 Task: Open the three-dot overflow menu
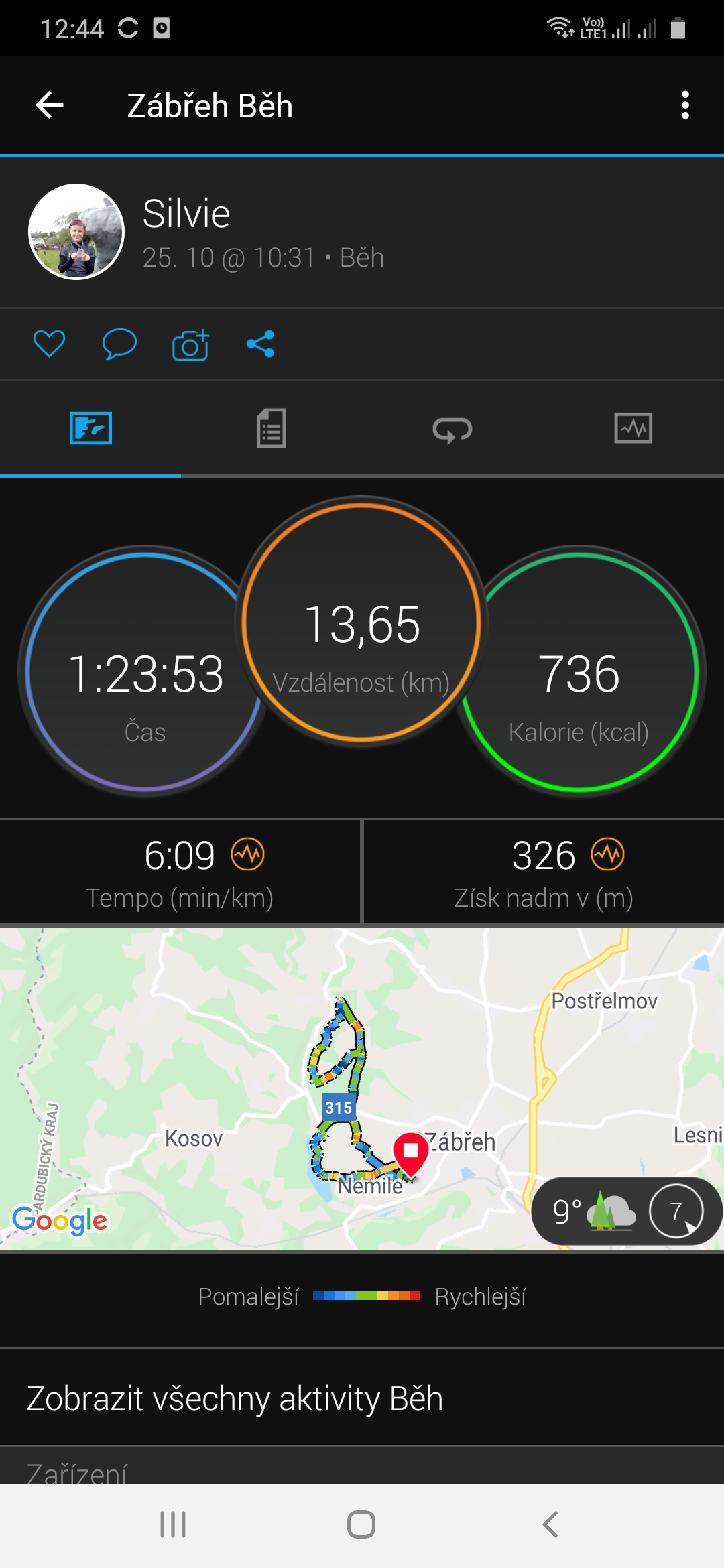684,105
